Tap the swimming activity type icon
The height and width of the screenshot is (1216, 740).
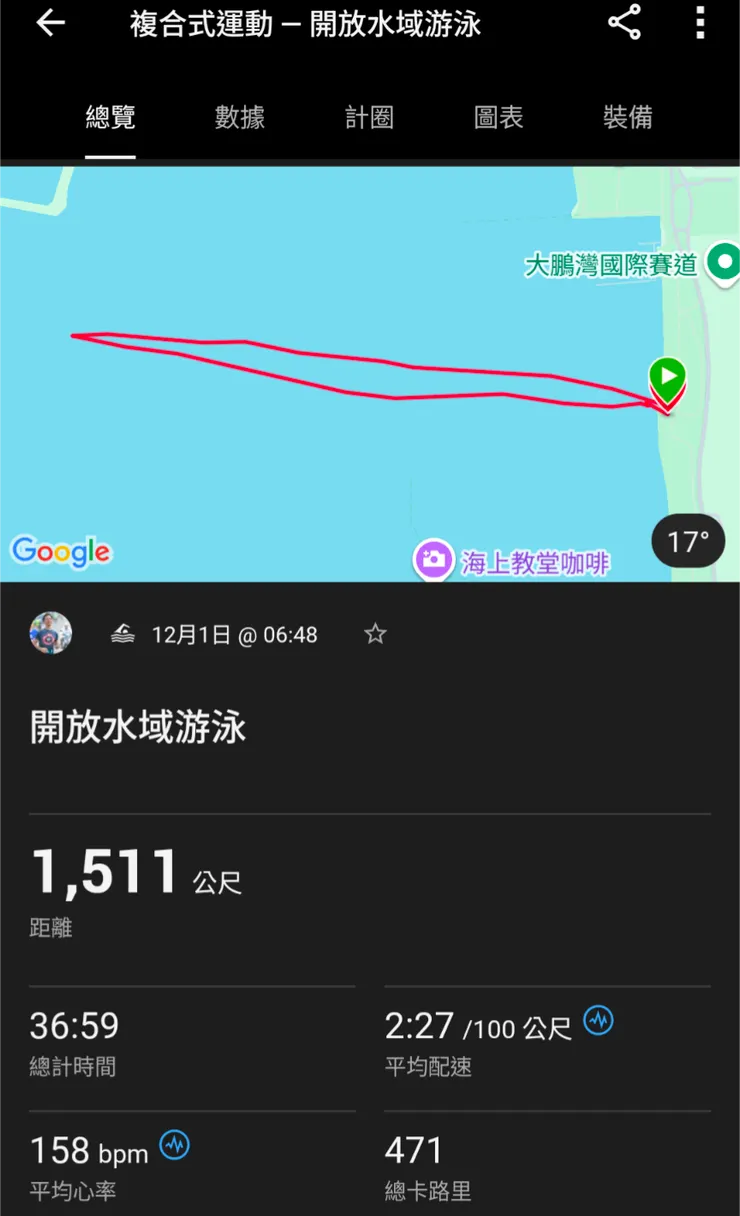(121, 632)
